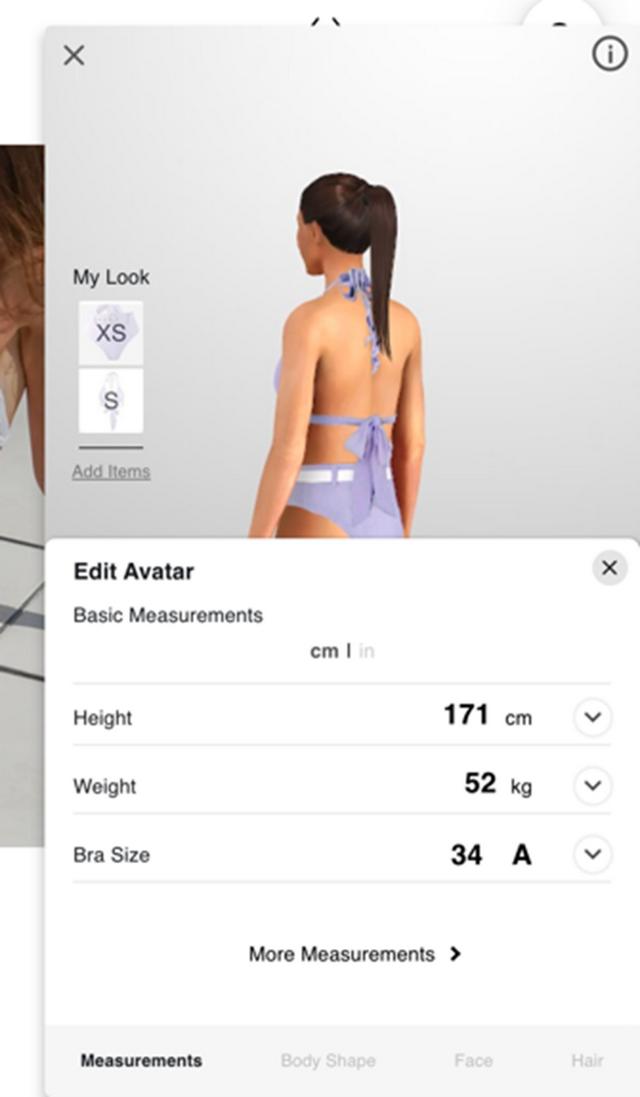Select the S item in My Look
This screenshot has height=1097, width=640.
[x=111, y=401]
